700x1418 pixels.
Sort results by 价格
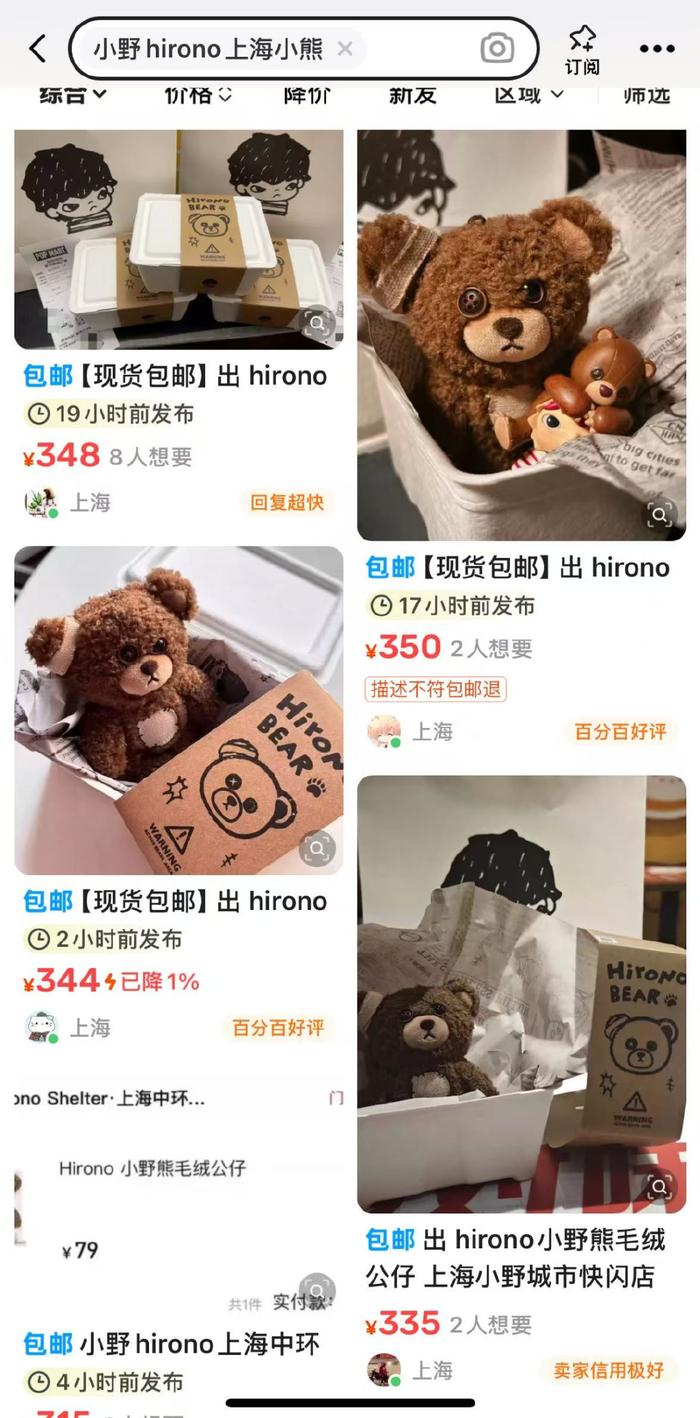(x=197, y=95)
